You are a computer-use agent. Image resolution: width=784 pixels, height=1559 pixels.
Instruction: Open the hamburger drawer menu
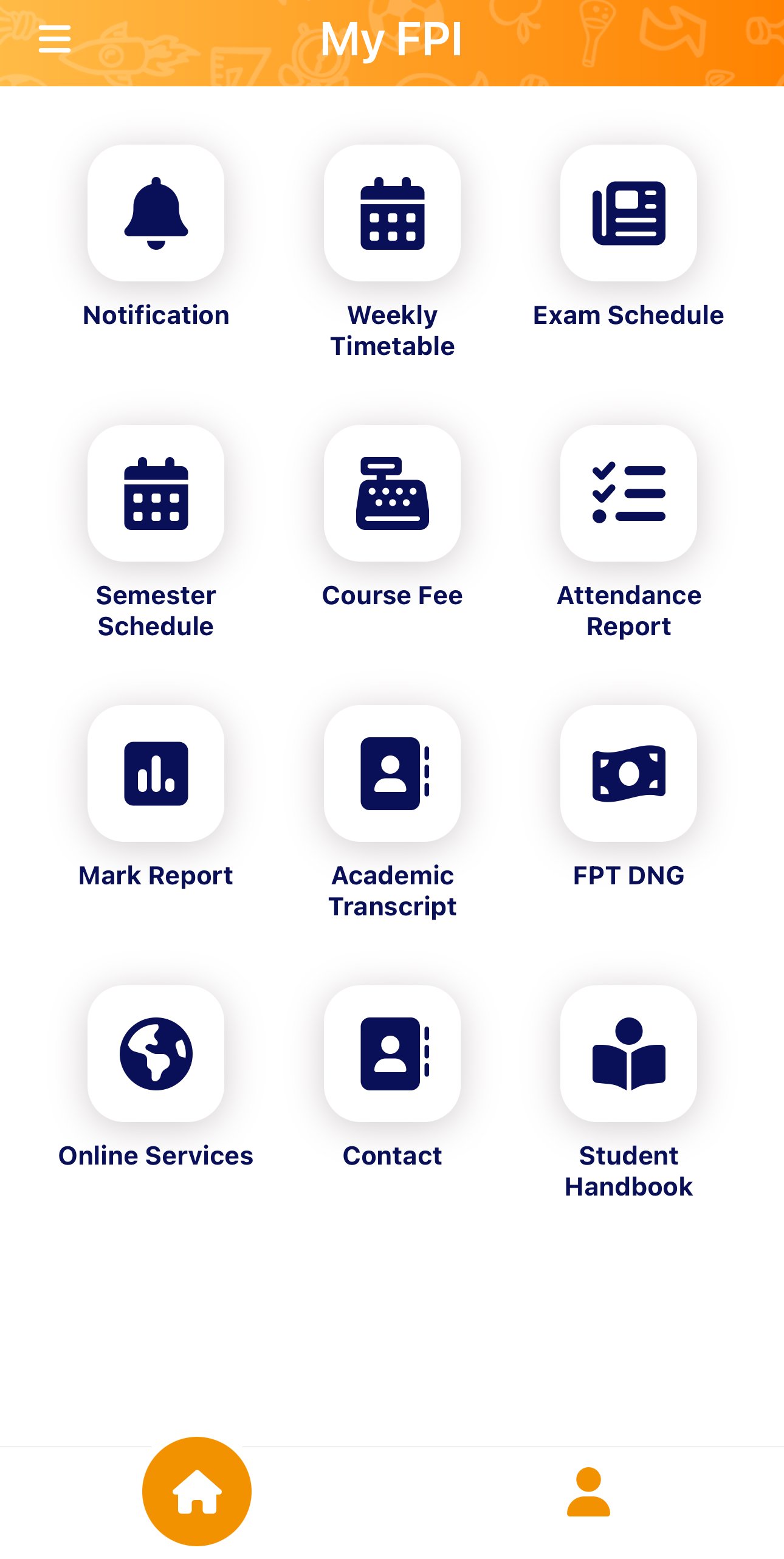tap(55, 39)
